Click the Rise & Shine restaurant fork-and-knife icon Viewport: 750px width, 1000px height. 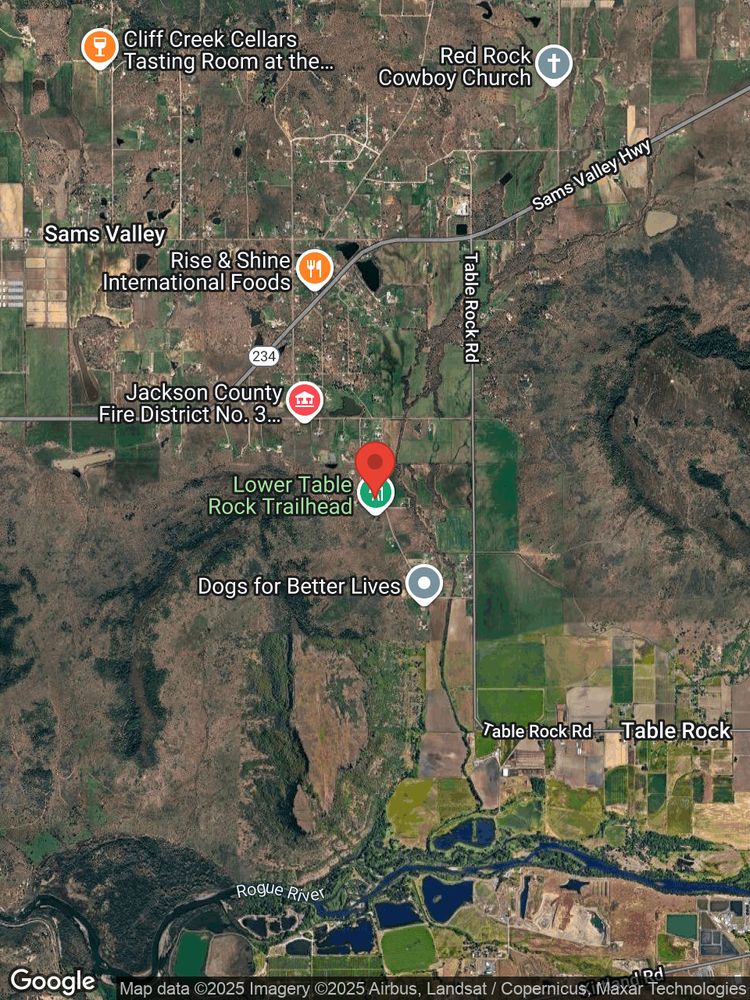click(313, 267)
